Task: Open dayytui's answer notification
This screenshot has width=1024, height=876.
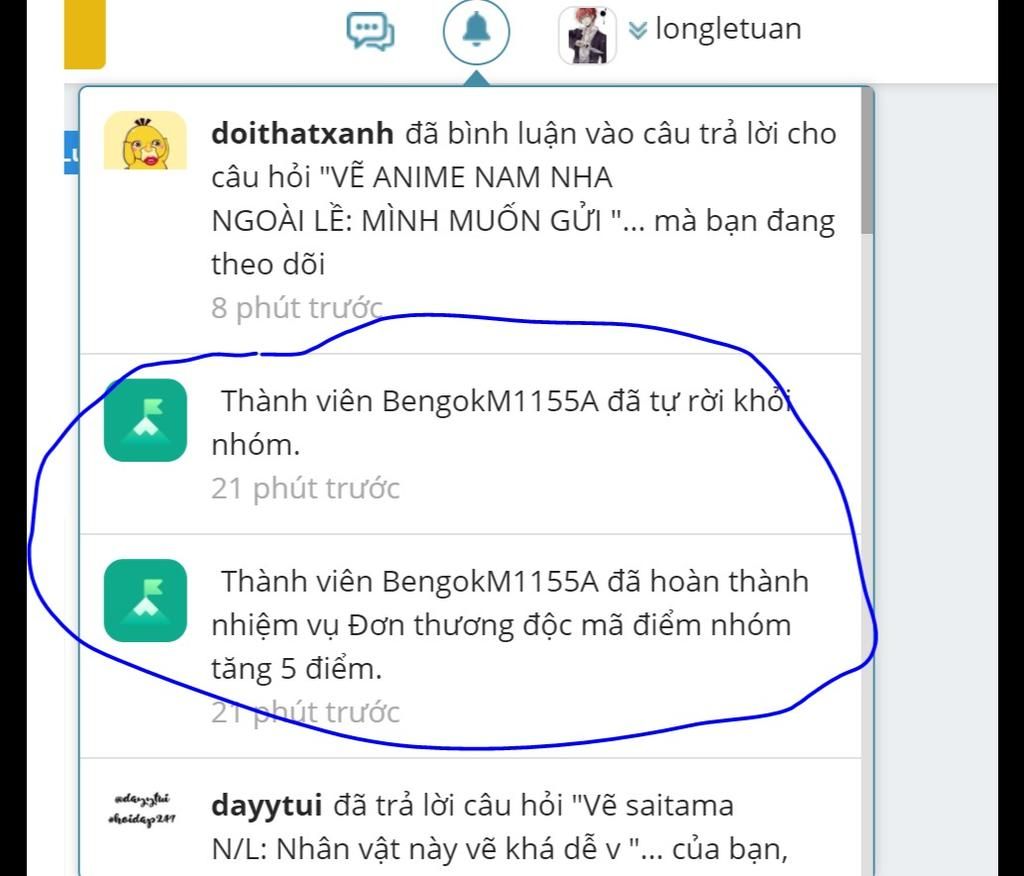Action: pos(500,826)
